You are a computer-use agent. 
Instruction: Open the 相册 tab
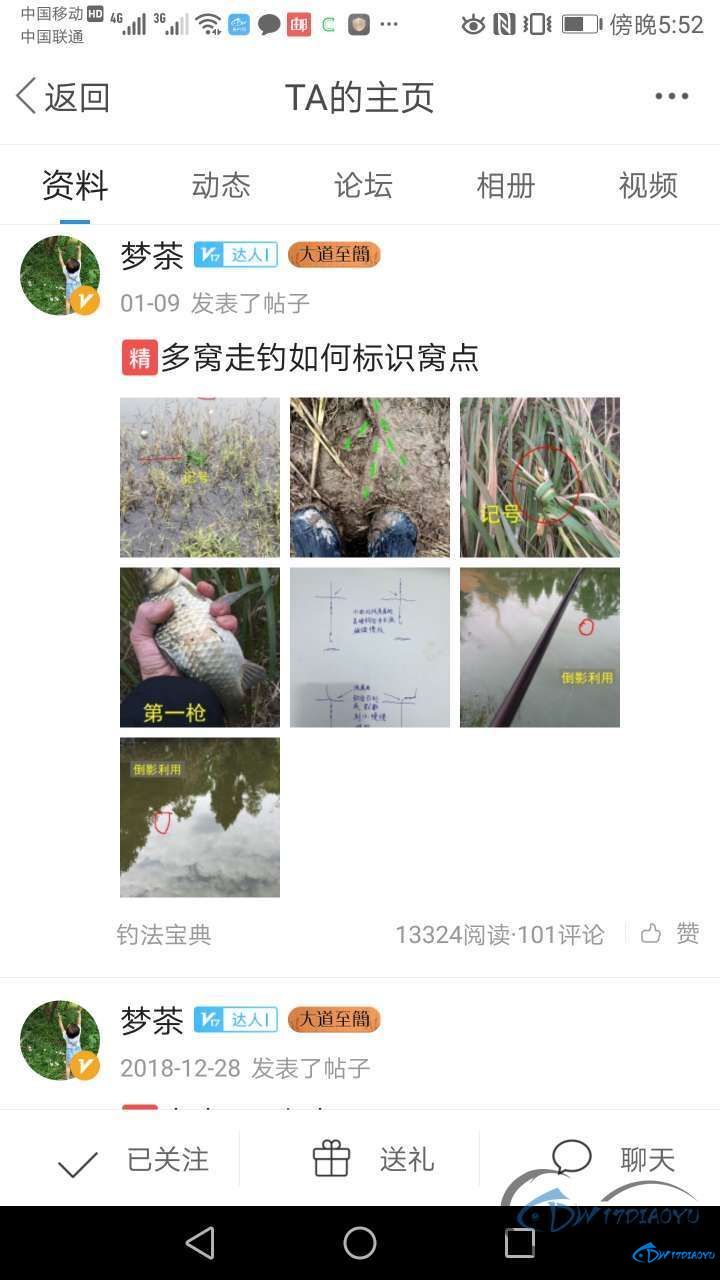pos(506,185)
